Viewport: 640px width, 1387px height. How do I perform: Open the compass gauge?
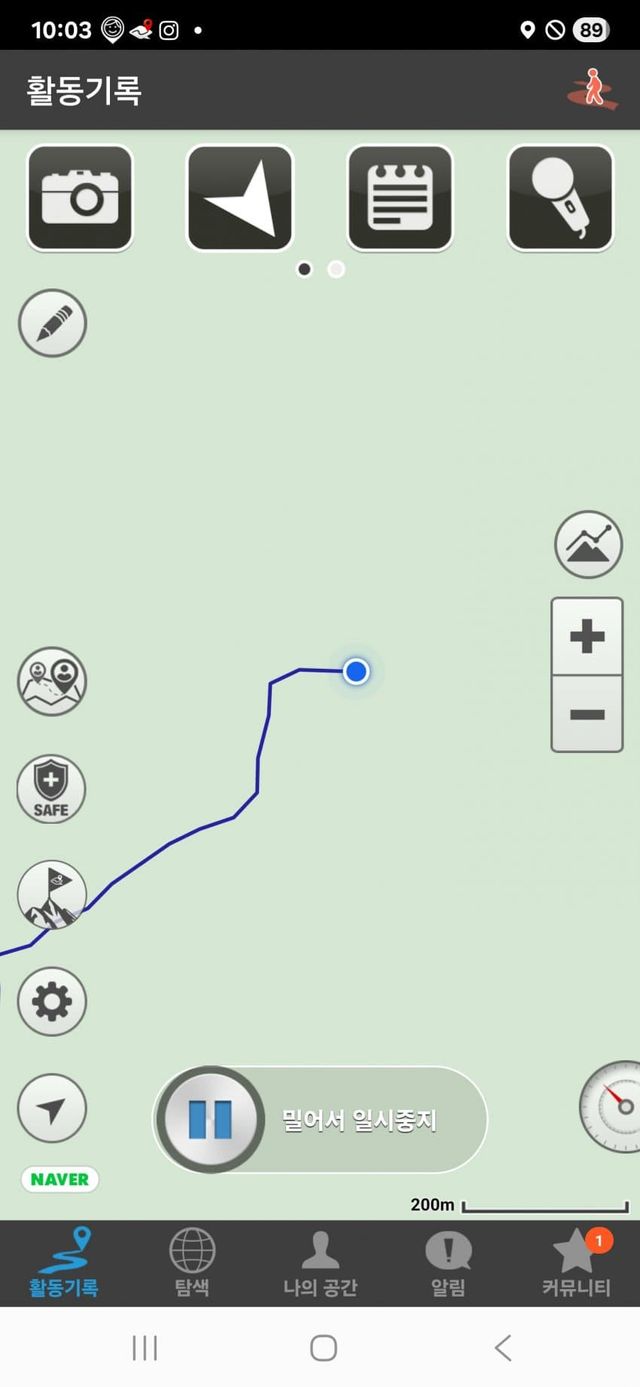(x=613, y=1106)
